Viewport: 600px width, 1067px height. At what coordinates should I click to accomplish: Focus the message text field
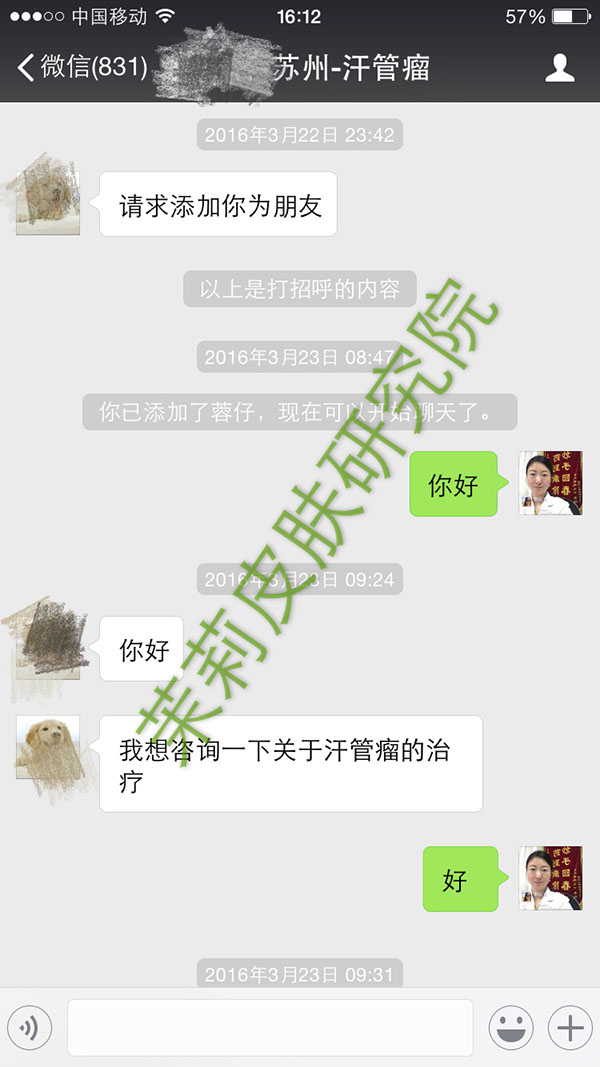(270, 1027)
